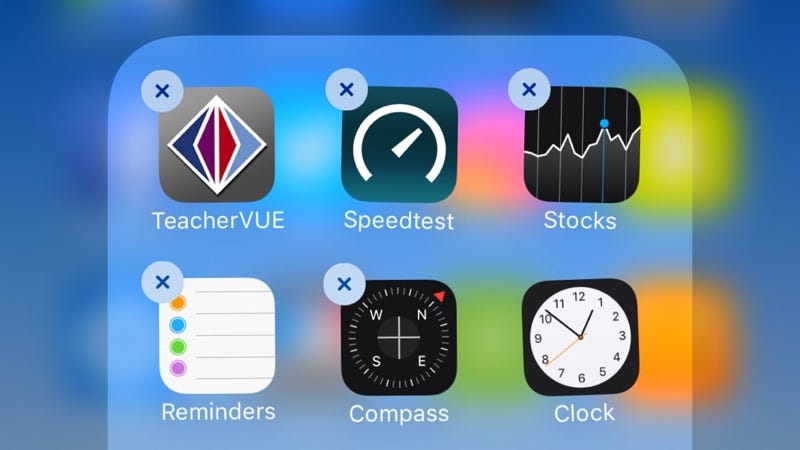Open the TeacherVUE app

217,144
